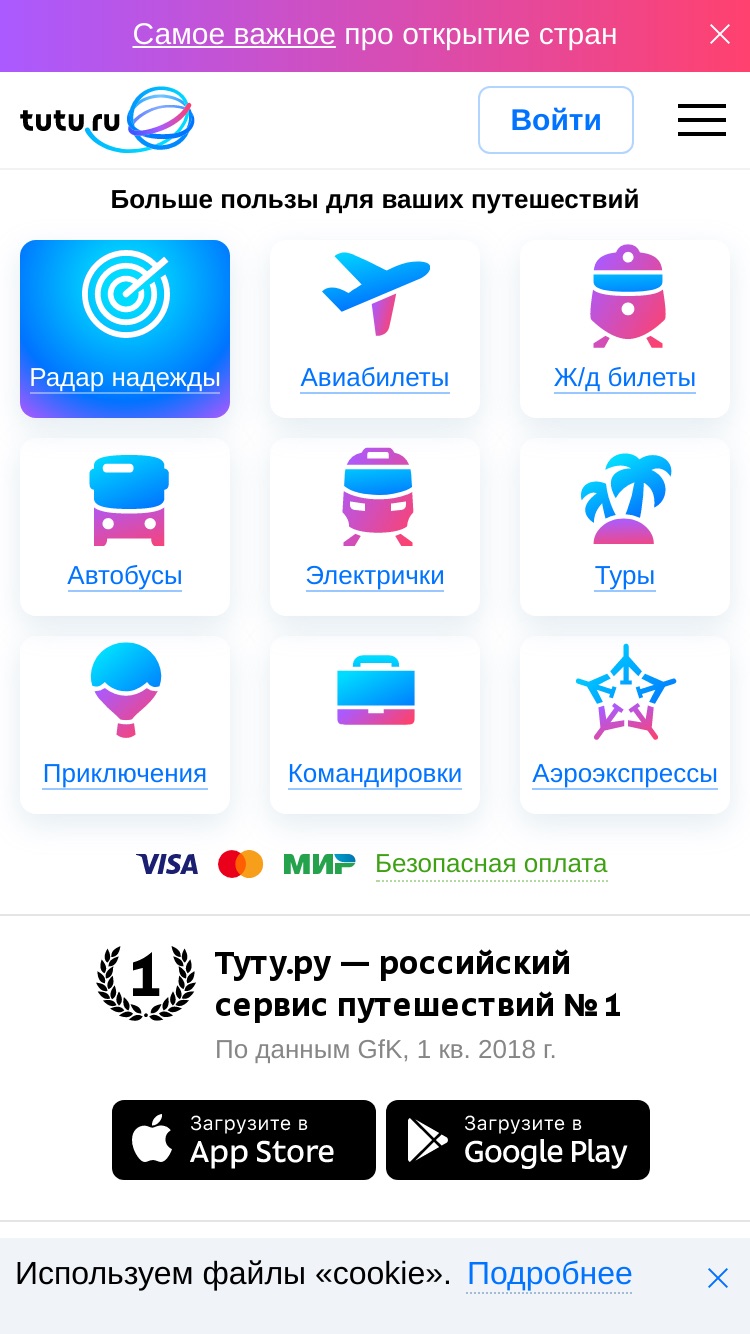Browse Туры
This screenshot has width=750, height=1334.
point(625,527)
